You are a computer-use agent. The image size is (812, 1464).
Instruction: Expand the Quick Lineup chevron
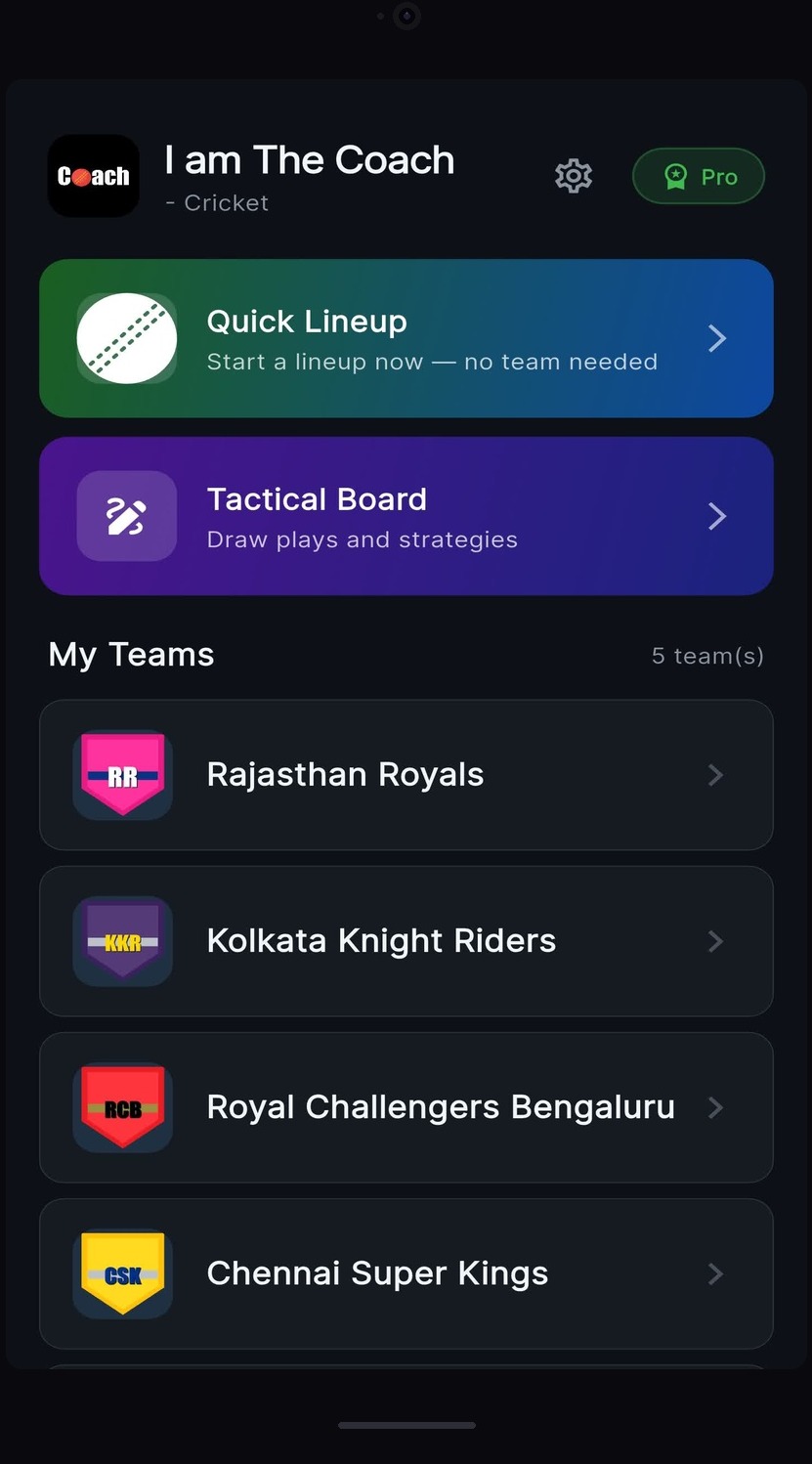(717, 338)
